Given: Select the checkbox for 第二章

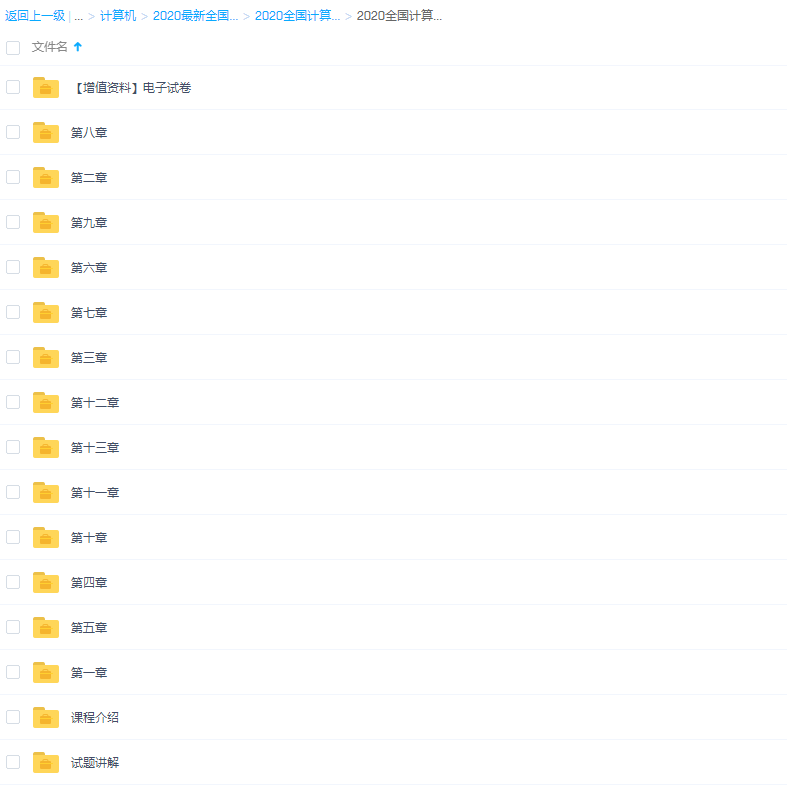Looking at the screenshot, I should pyautogui.click(x=13, y=177).
